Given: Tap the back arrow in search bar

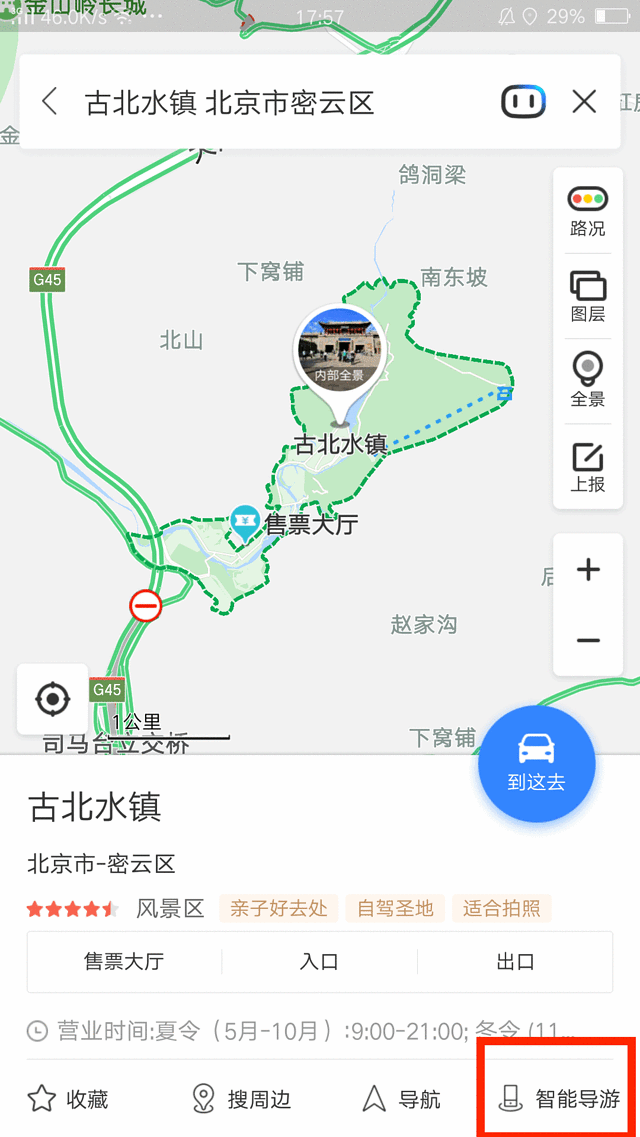Looking at the screenshot, I should pos(50,101).
